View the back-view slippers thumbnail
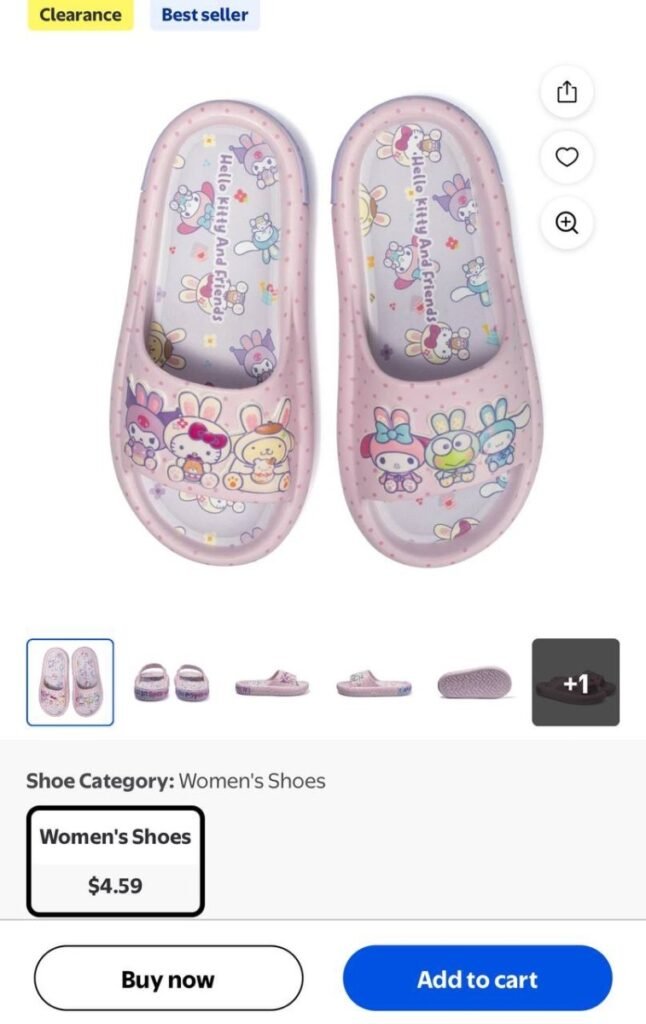The image size is (646, 1024). 171,682
